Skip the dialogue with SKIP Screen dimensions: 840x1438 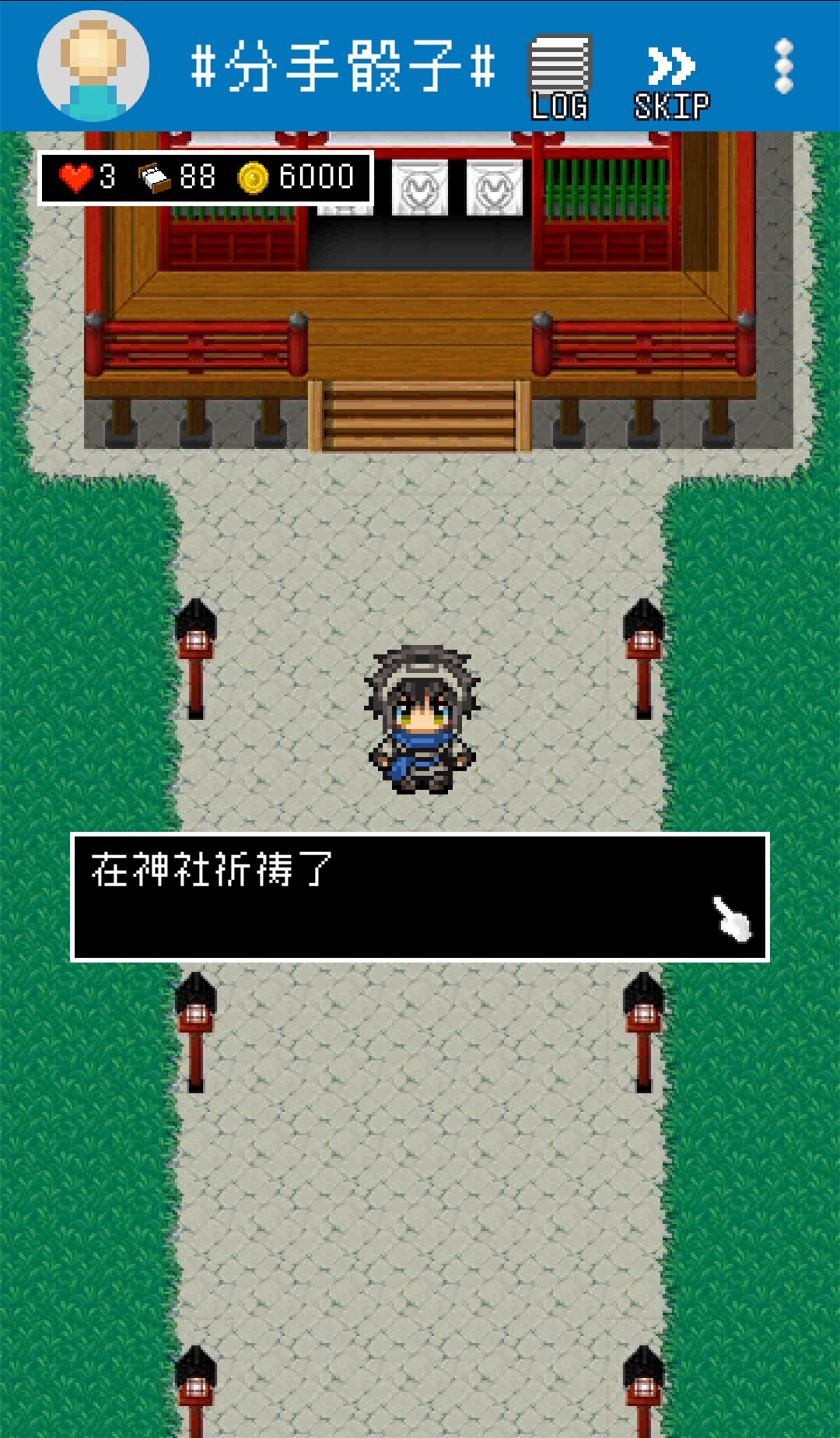[671, 82]
